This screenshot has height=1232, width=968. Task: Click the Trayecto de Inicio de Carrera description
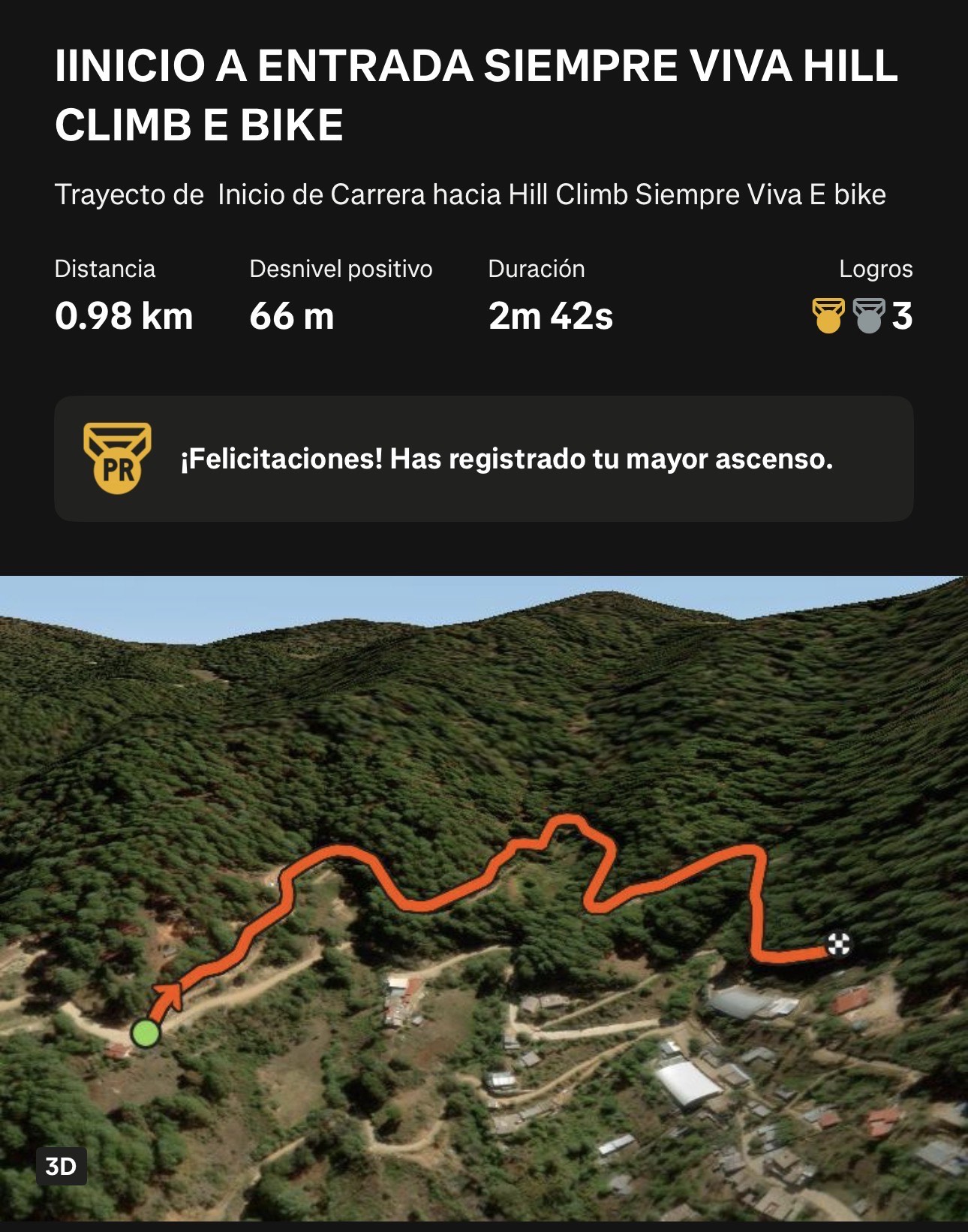click(471, 195)
